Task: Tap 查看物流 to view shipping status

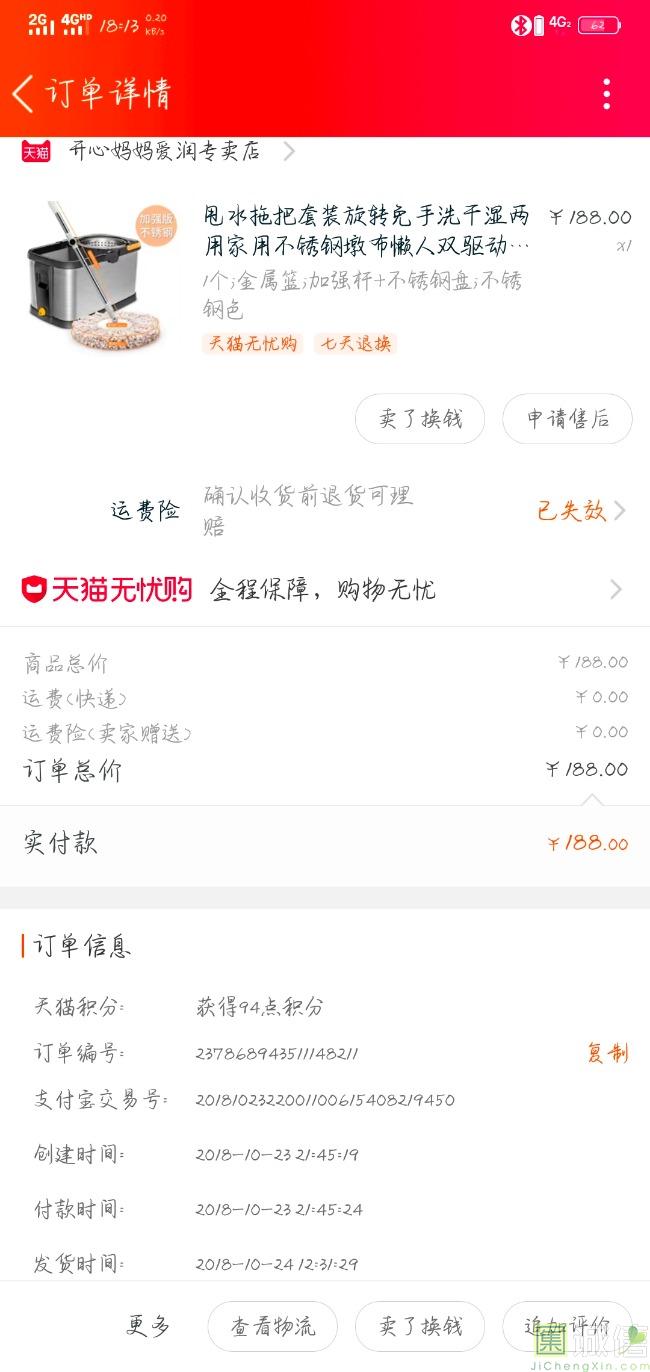Action: coord(272,1326)
